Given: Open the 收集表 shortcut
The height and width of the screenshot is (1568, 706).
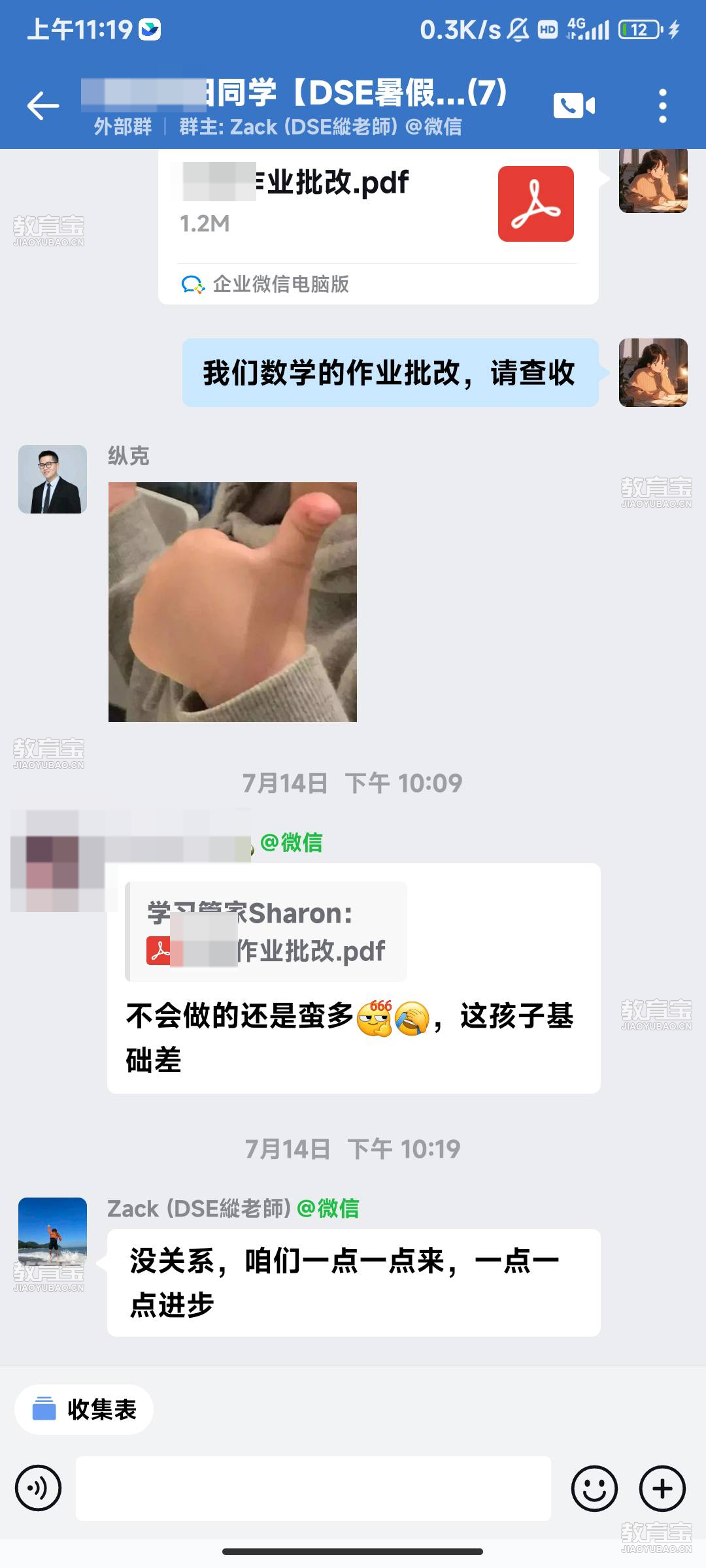Looking at the screenshot, I should 84,1409.
